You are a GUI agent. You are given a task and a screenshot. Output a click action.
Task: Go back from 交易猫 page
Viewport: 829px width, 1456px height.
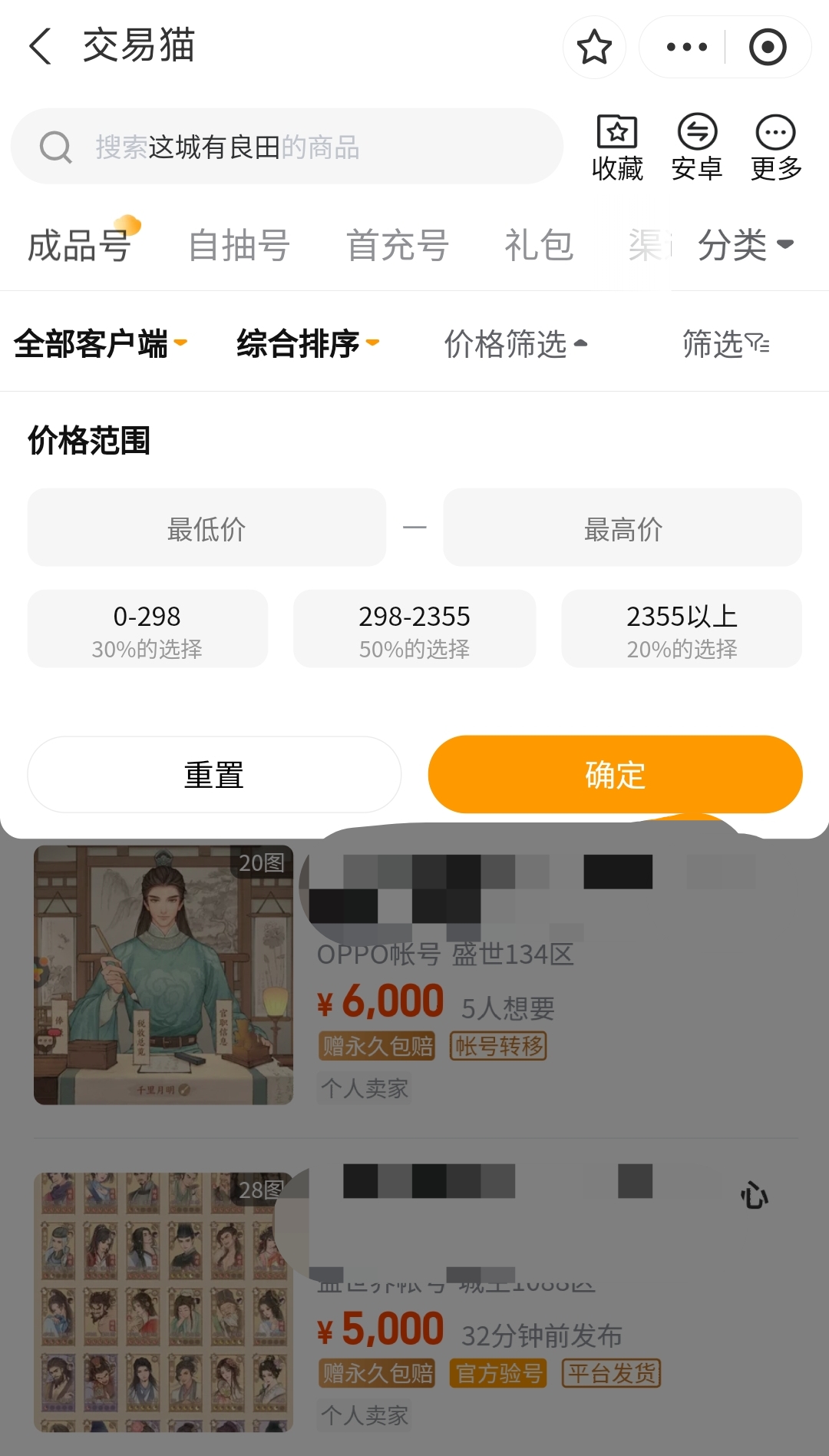pos(40,46)
